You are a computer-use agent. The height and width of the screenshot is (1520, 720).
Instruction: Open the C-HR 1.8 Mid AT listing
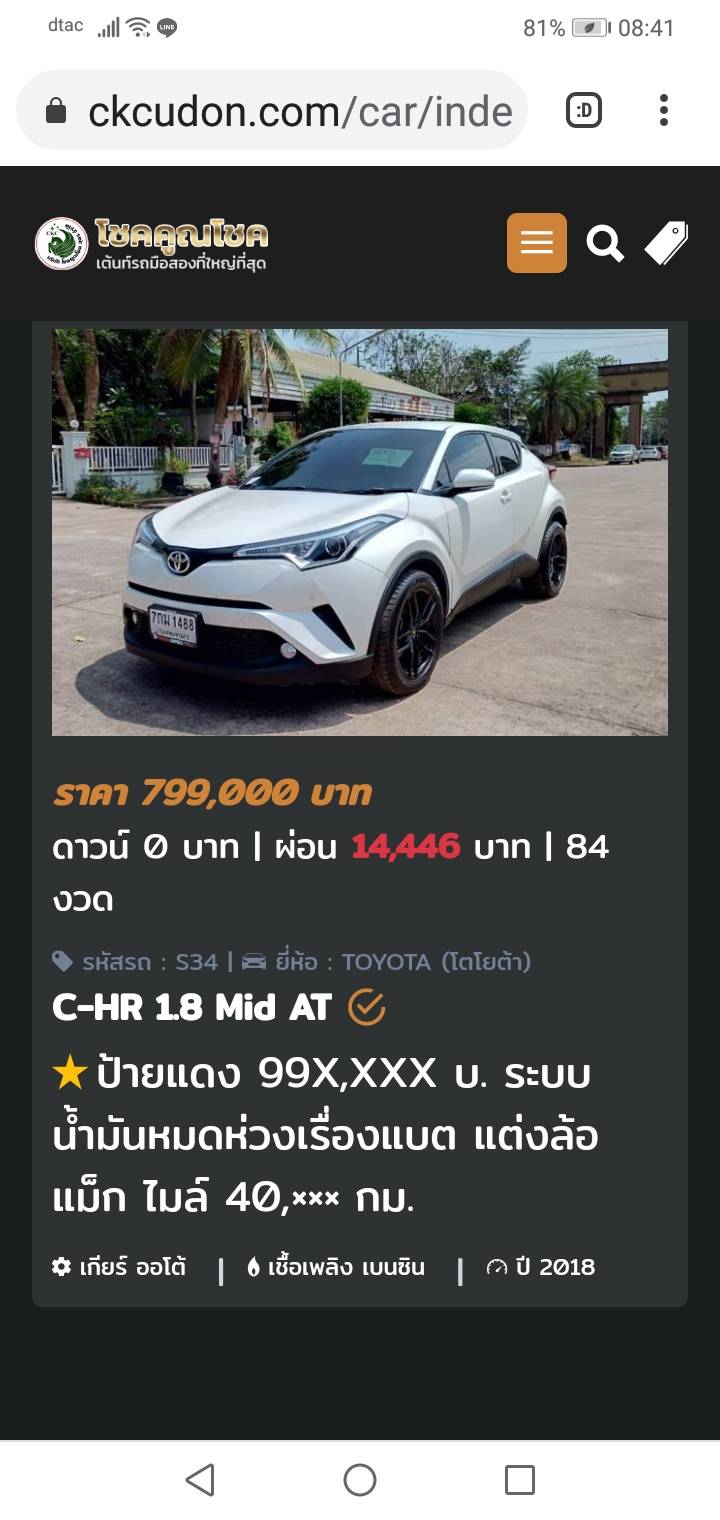pos(192,1008)
